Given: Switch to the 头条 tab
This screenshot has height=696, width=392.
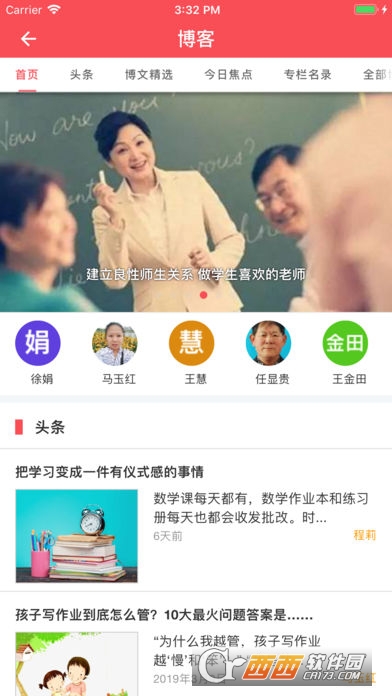Looking at the screenshot, I should (82, 75).
